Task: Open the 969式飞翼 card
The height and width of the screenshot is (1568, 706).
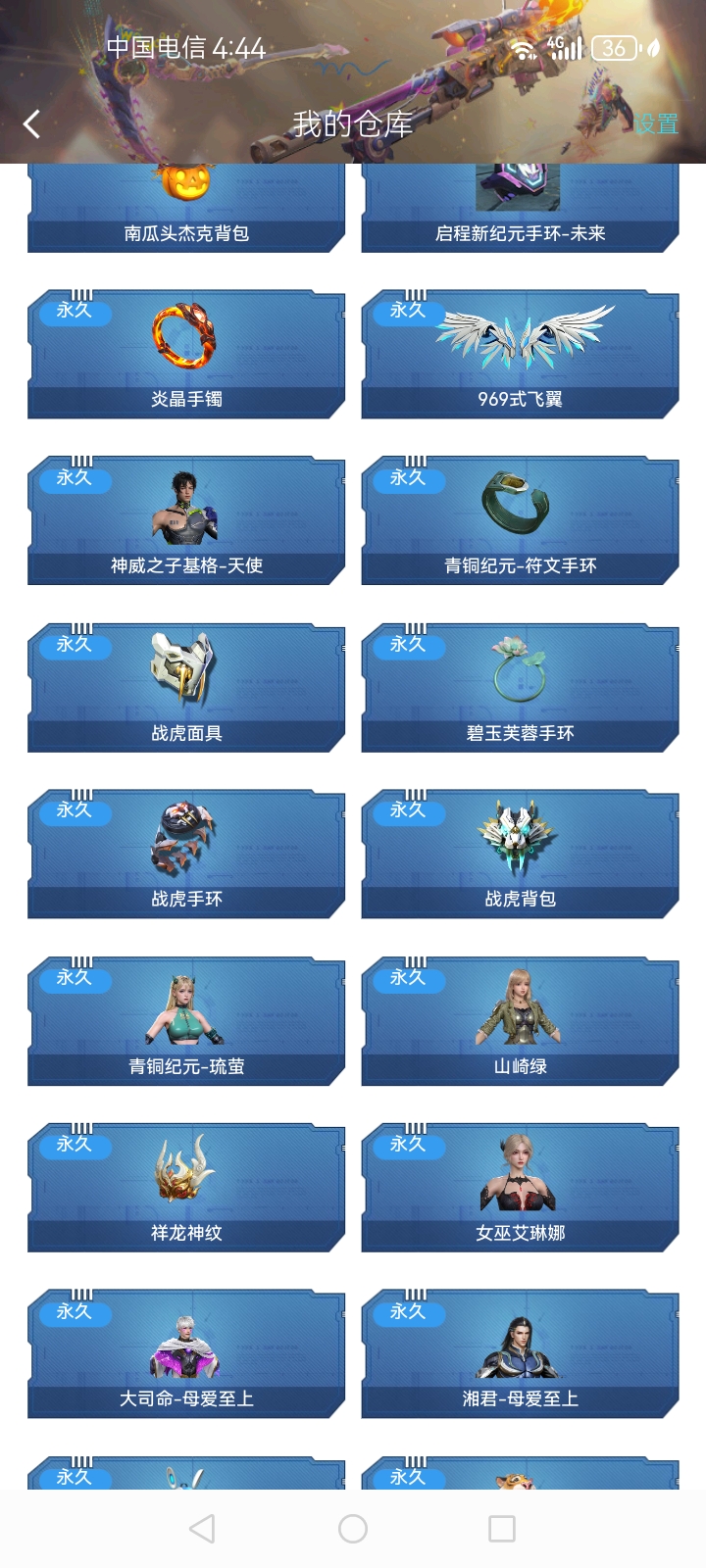Action: tap(520, 355)
